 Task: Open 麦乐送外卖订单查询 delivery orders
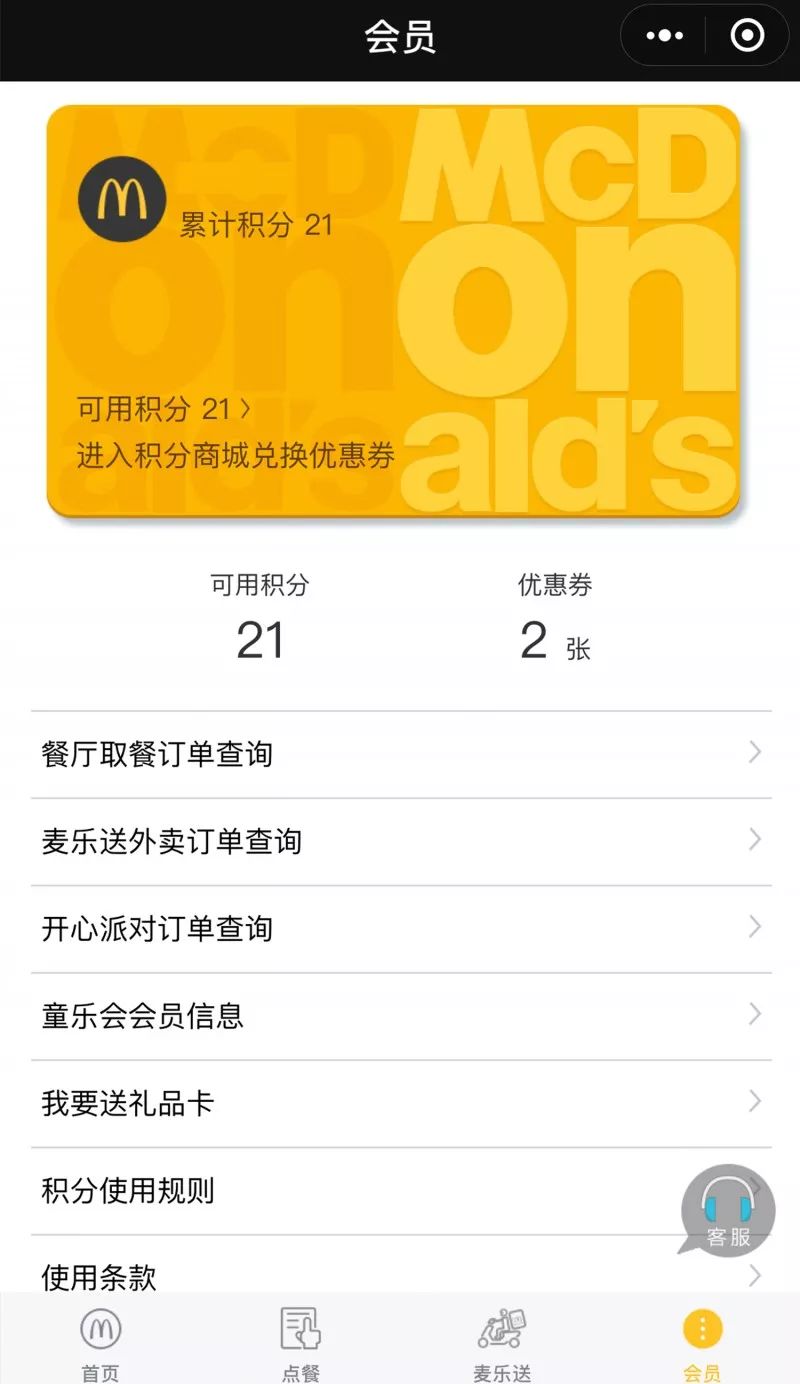click(x=400, y=840)
